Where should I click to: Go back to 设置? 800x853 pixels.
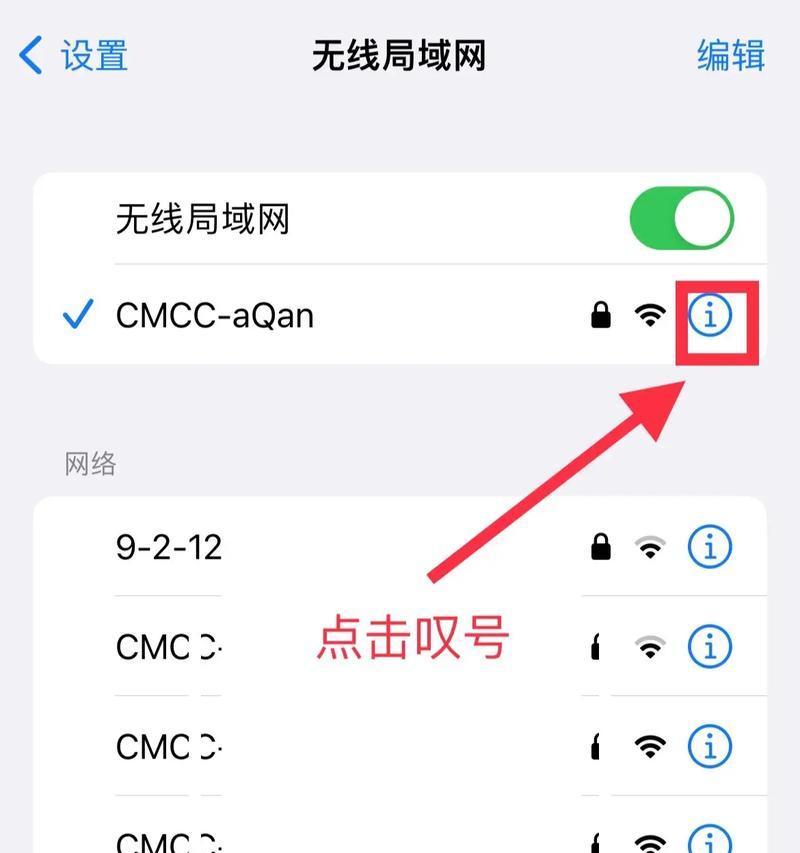pyautogui.click(x=74, y=55)
